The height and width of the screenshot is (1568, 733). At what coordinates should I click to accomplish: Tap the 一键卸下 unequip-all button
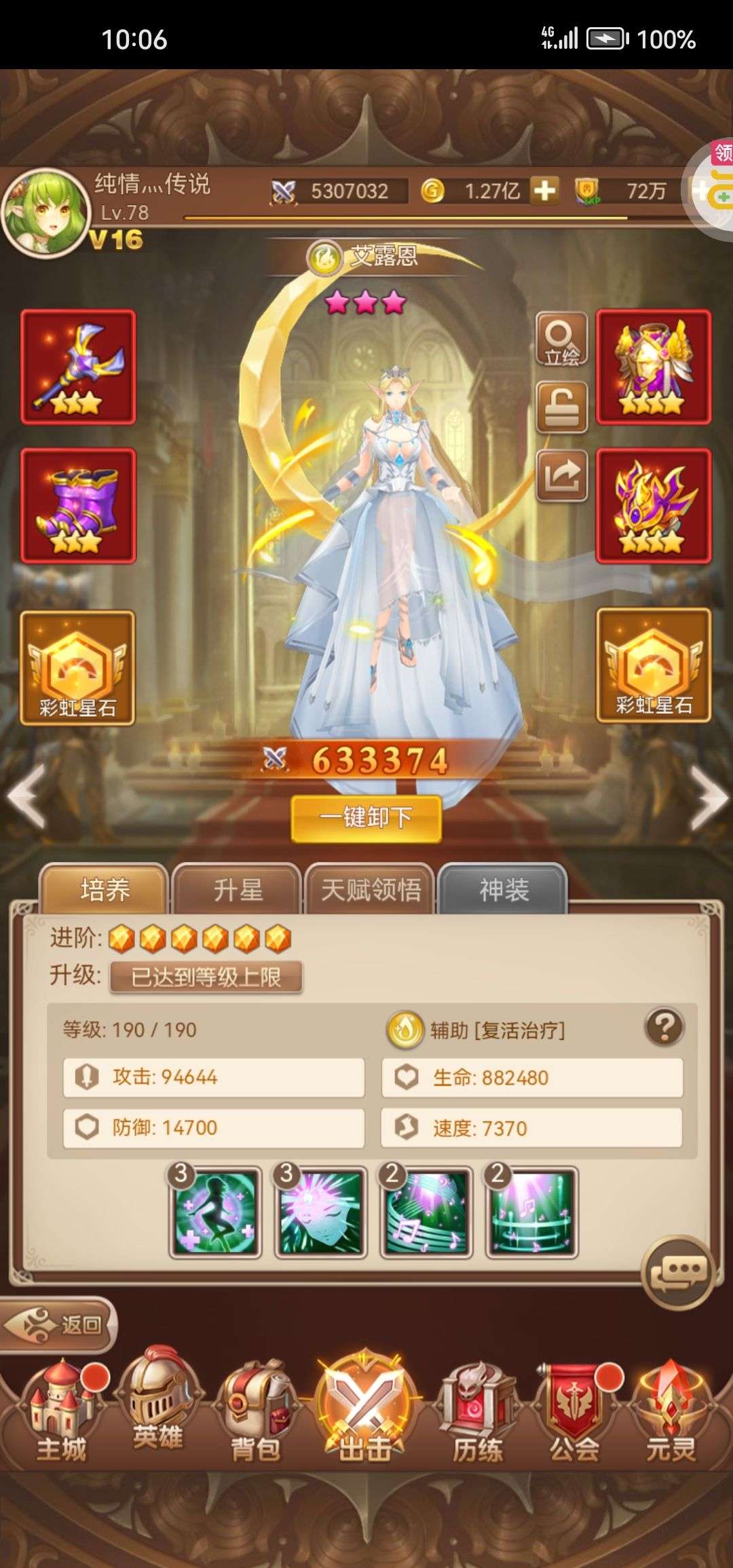coord(366,817)
